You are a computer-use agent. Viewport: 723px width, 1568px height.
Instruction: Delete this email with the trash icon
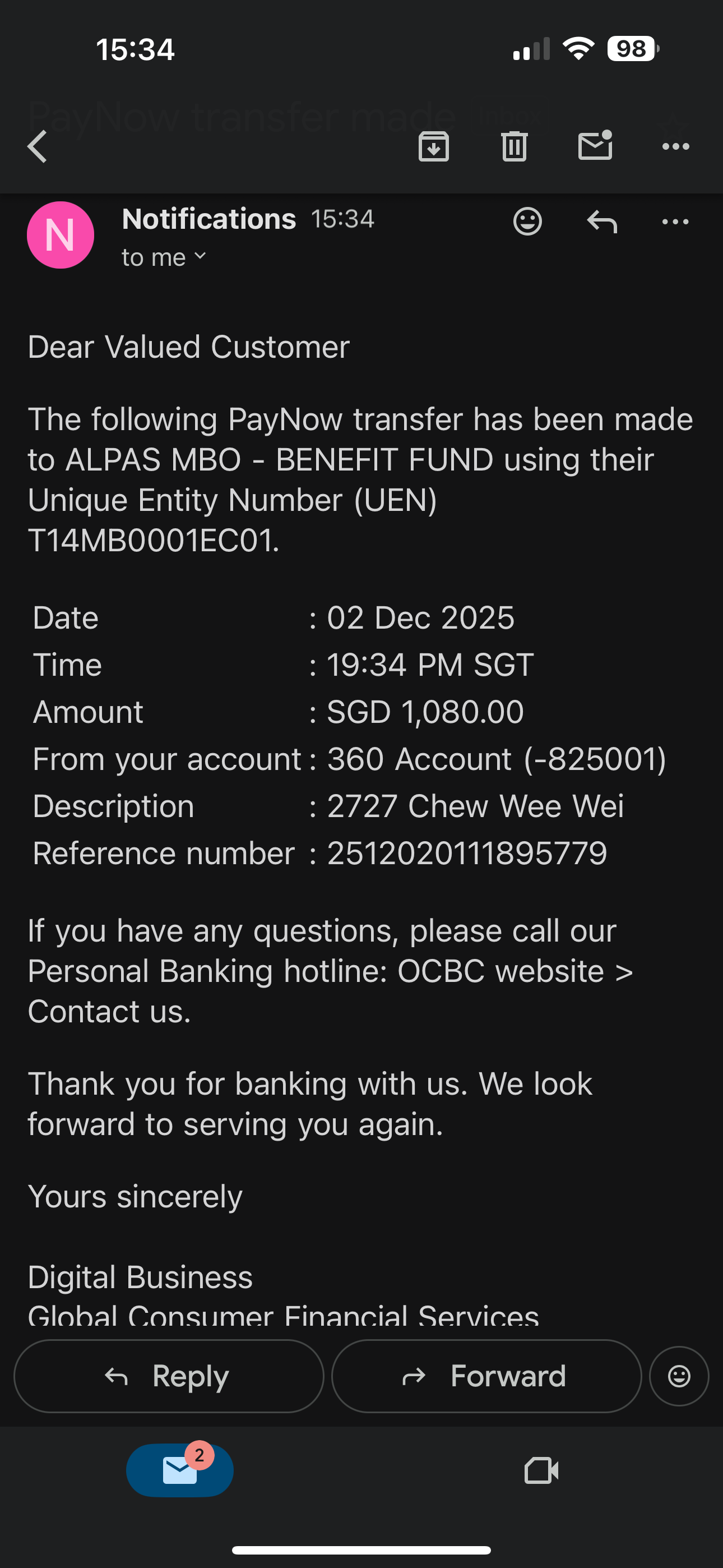coord(515,146)
